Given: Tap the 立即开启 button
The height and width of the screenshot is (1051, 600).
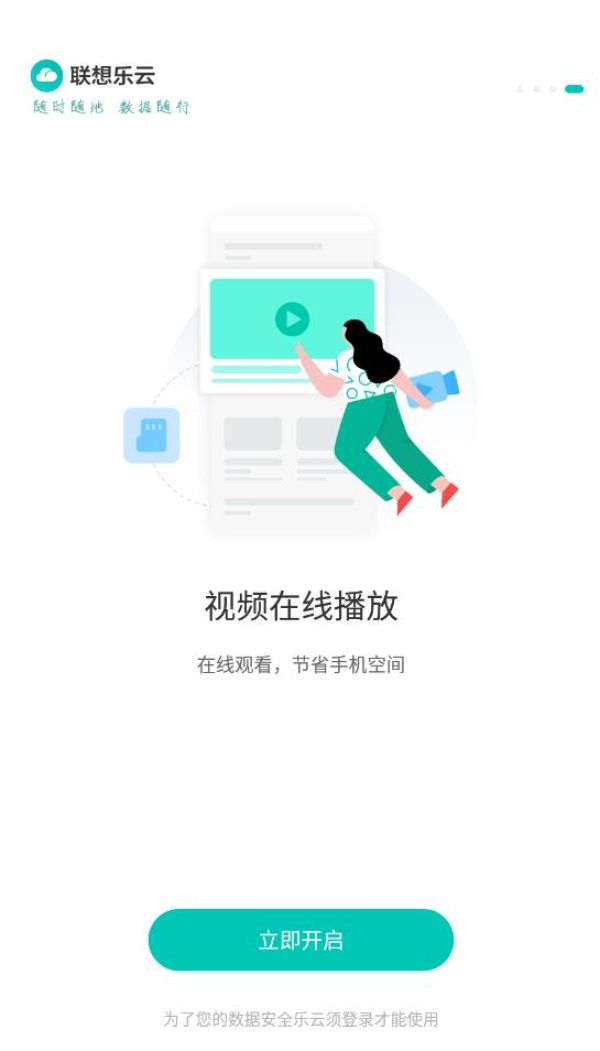Looking at the screenshot, I should [x=300, y=940].
